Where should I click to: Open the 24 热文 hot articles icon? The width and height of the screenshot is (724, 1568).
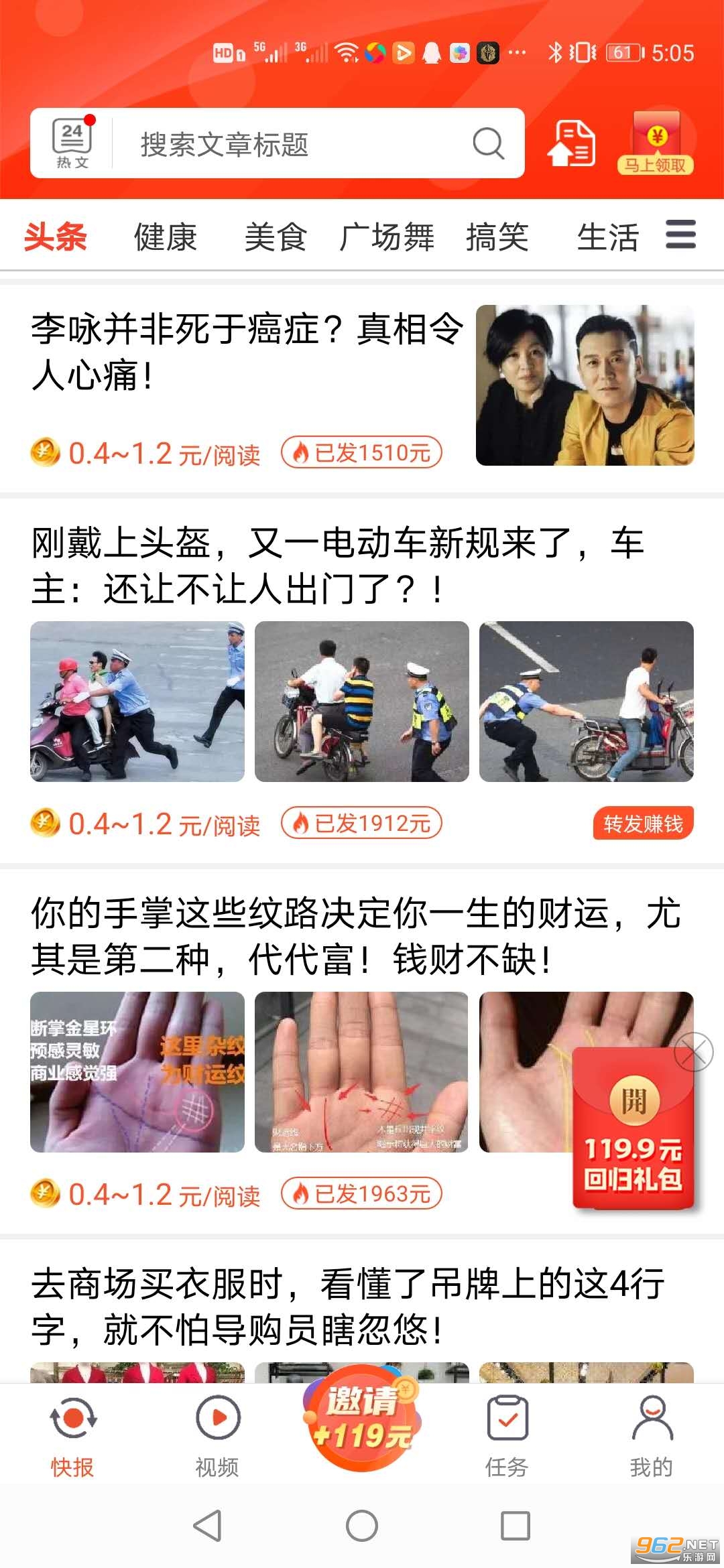click(x=72, y=143)
